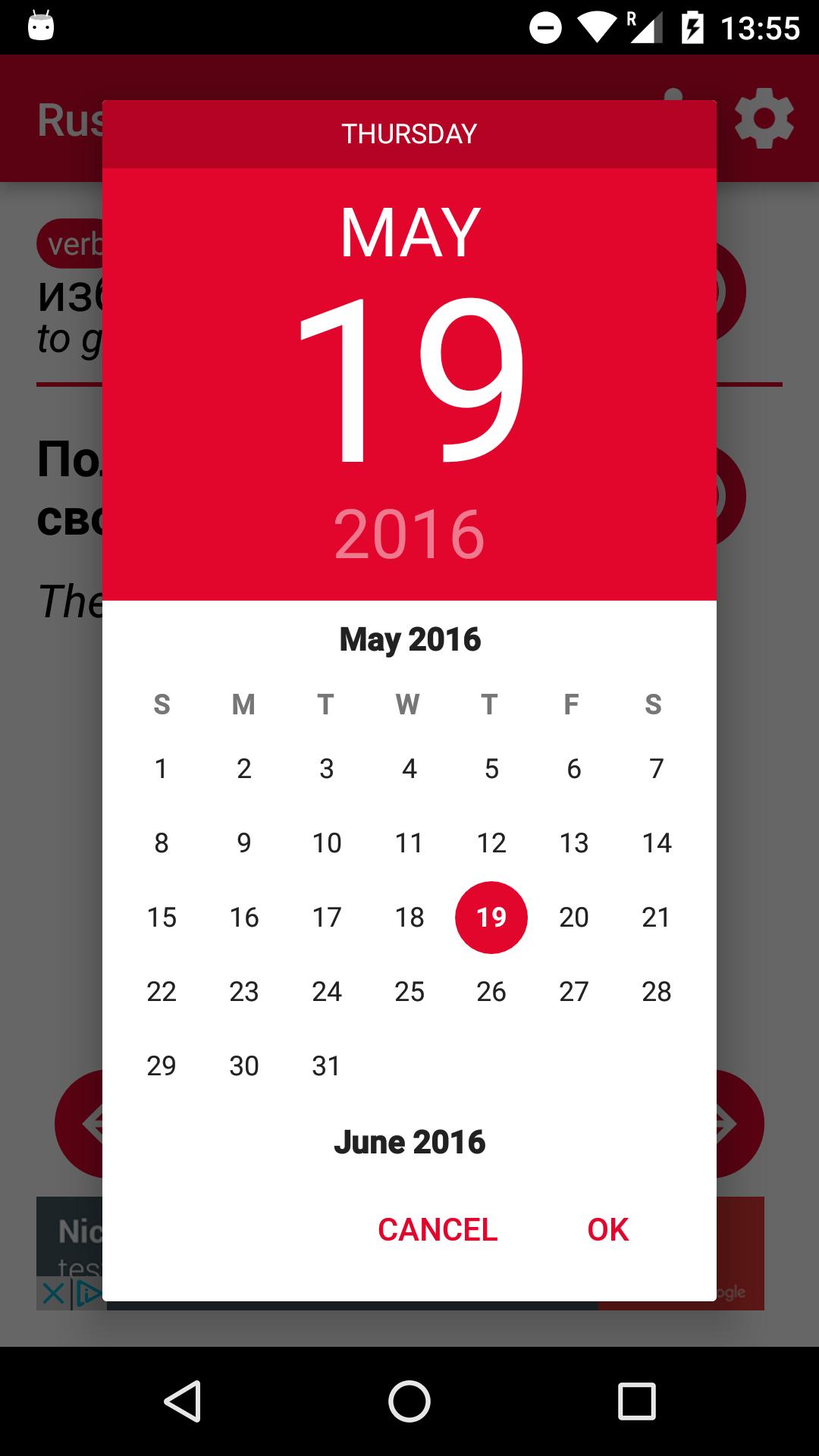The height and width of the screenshot is (1456, 819).
Task: Pick May 23 in the calendar
Action: [244, 992]
